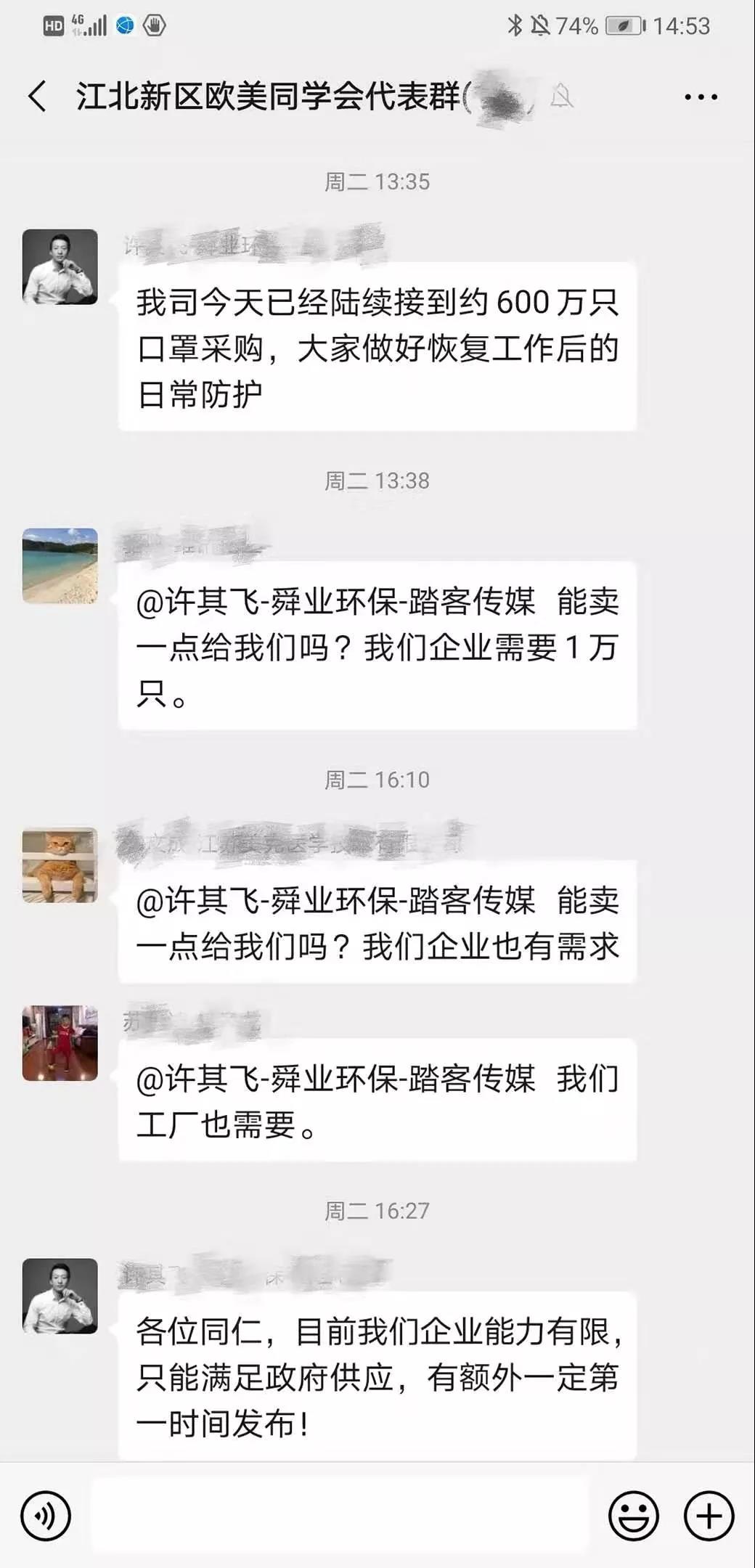Open the emoji sticker panel
The image size is (755, 1568).
633,1516
